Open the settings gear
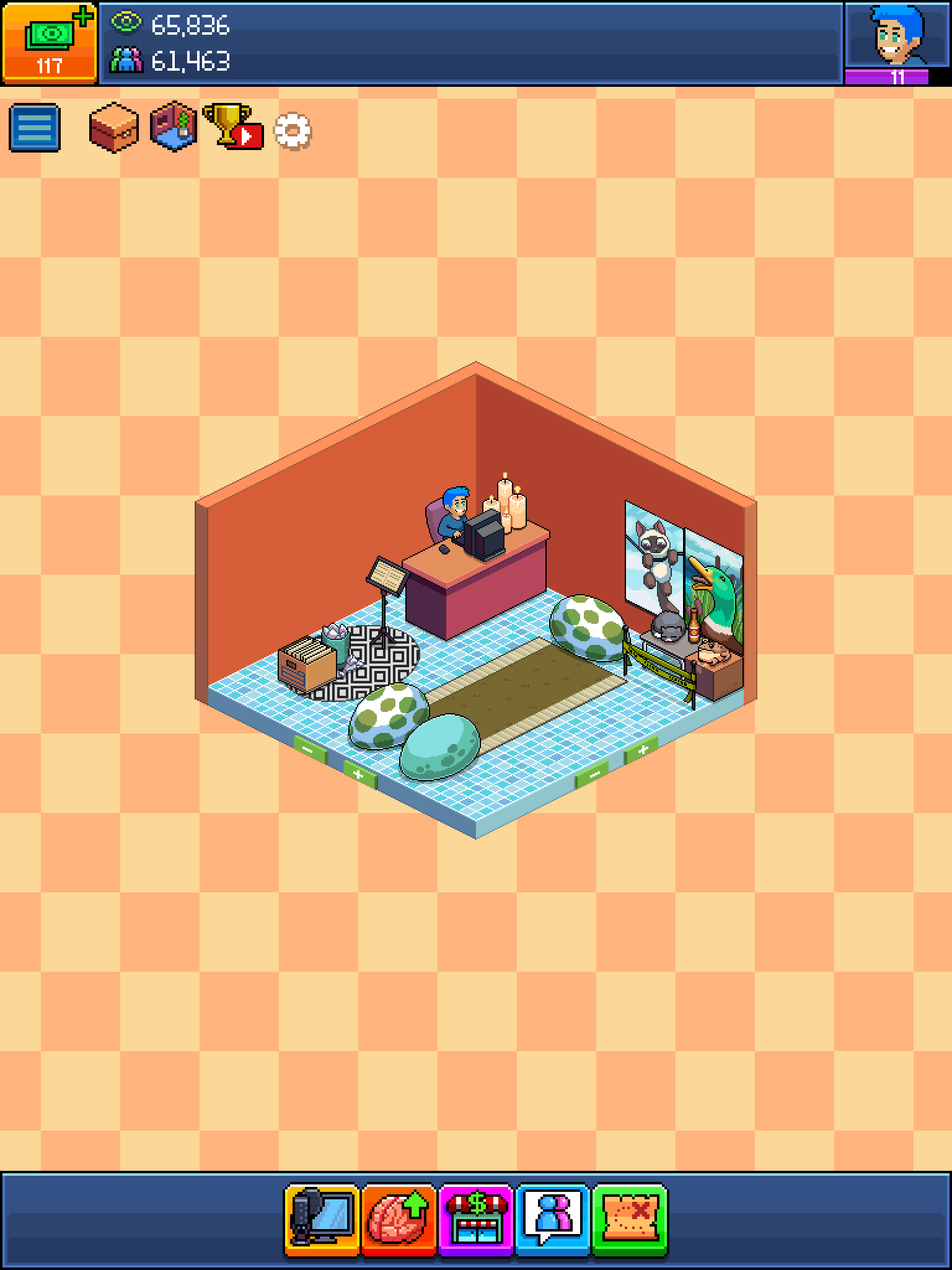Screen dimensions: 952x1270 [x=293, y=131]
